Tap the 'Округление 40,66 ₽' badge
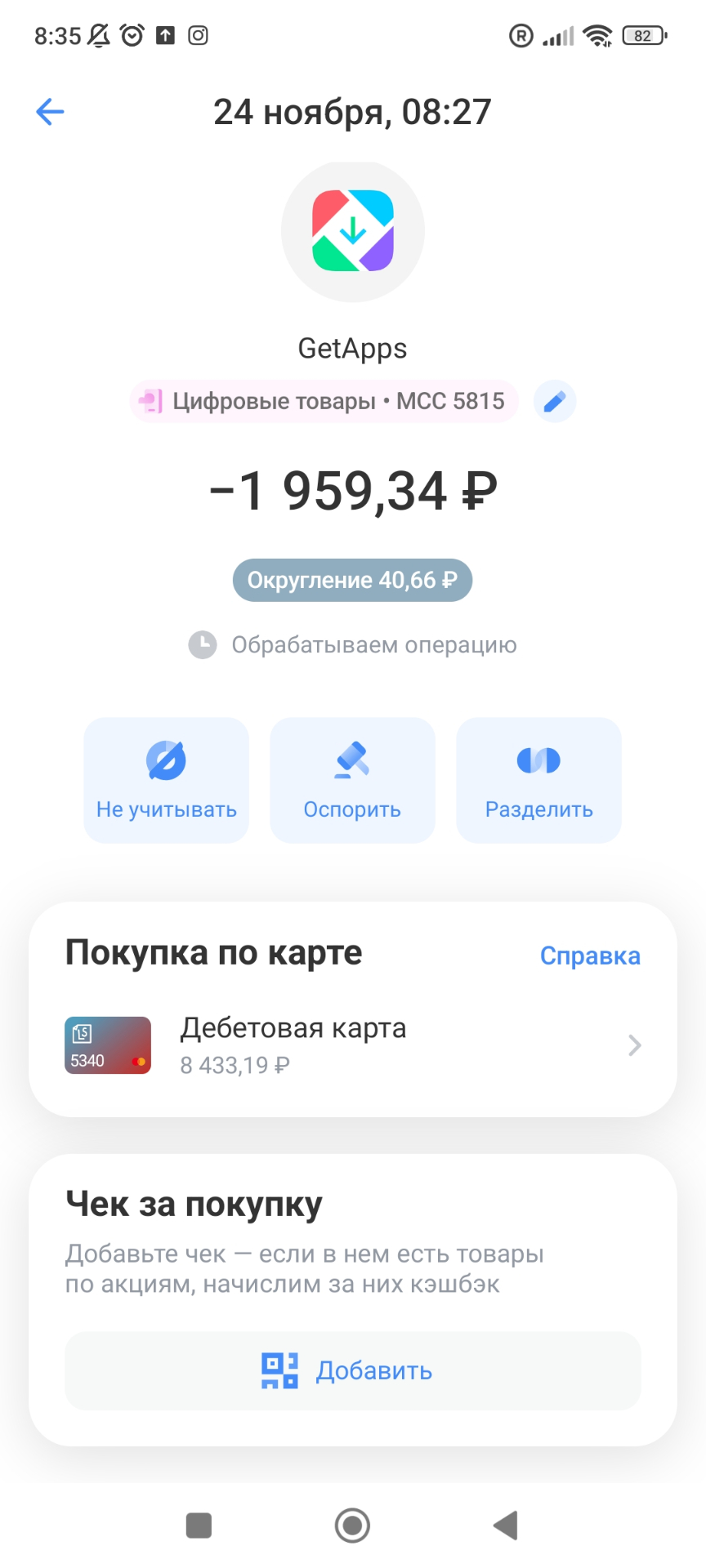The height and width of the screenshot is (1568, 706). tap(352, 580)
